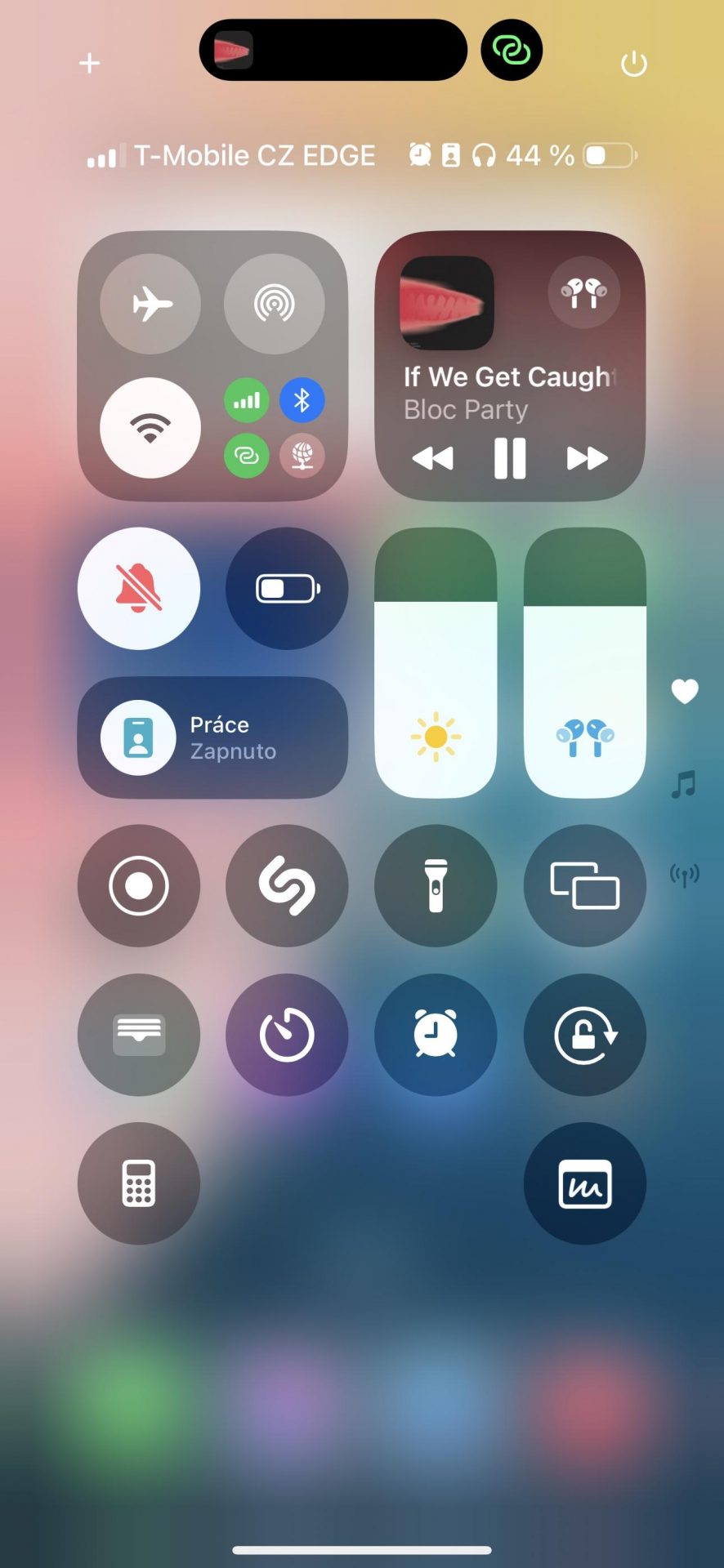Add a control with the plus button

click(x=90, y=63)
